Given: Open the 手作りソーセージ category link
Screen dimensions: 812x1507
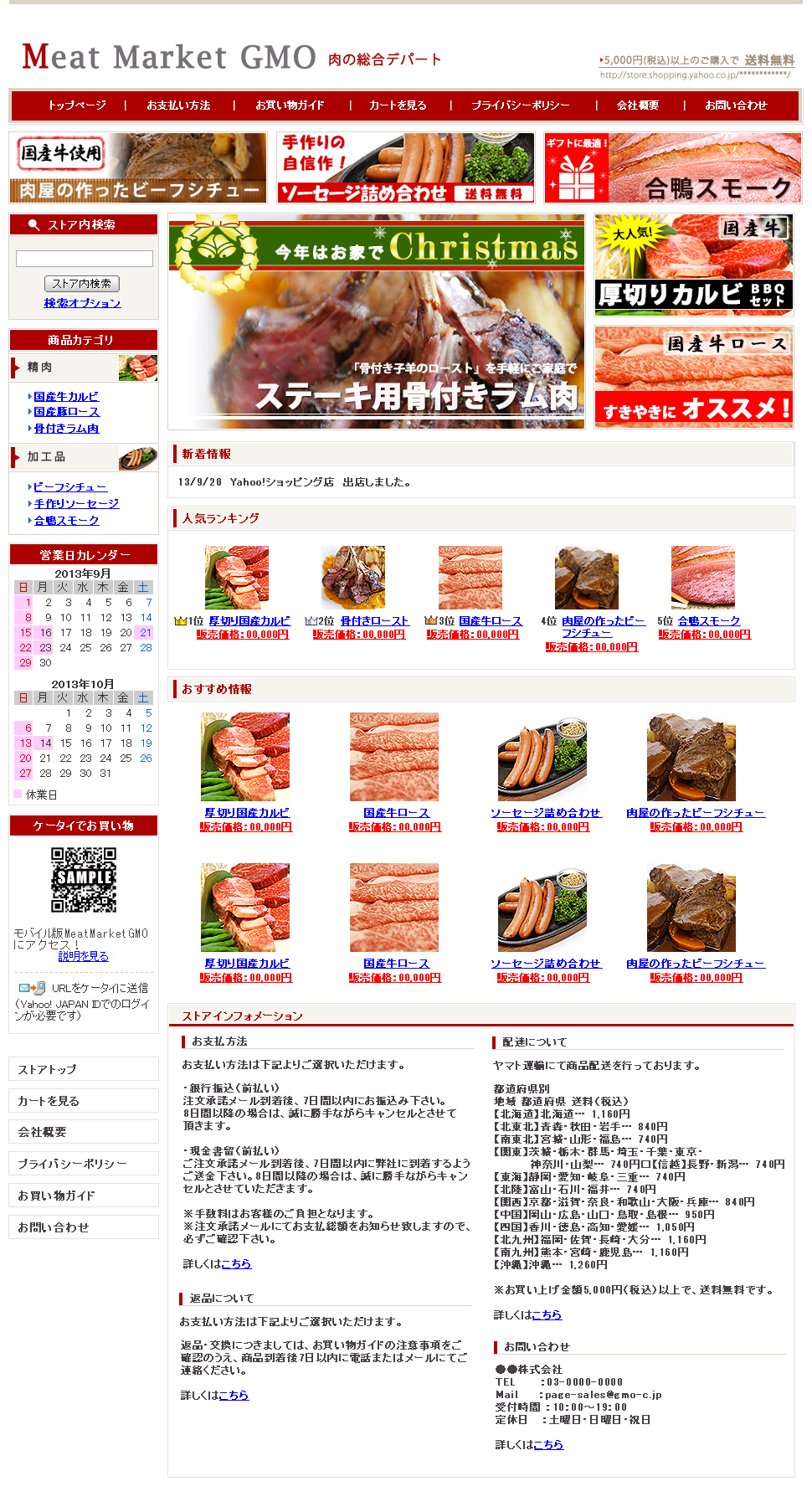Looking at the screenshot, I should tap(76, 504).
